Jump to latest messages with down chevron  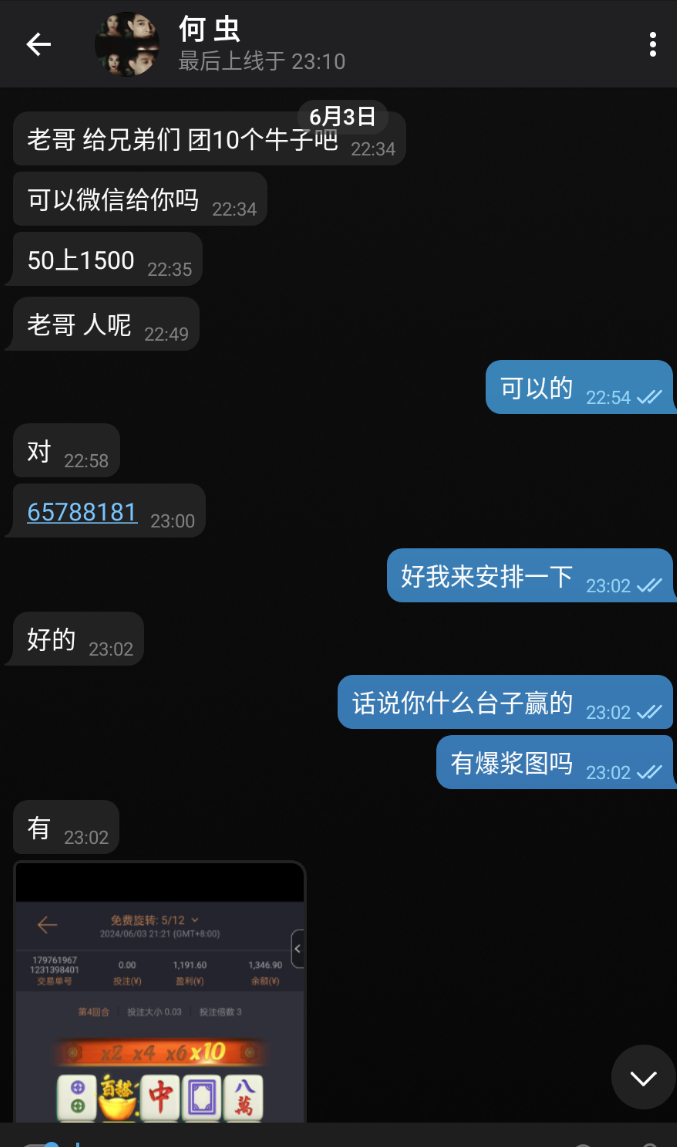click(643, 1078)
